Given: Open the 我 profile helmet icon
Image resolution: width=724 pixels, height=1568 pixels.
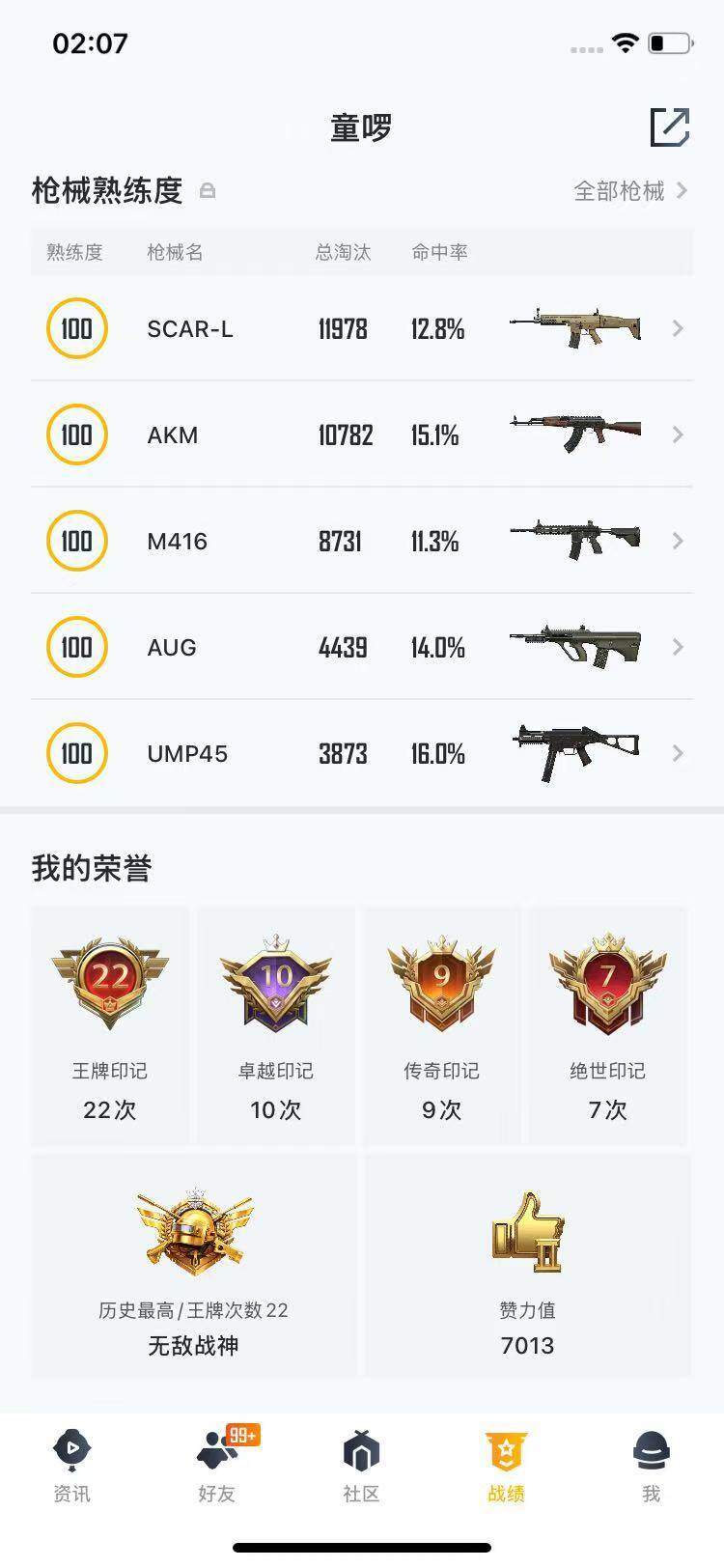Looking at the screenshot, I should (651, 1447).
